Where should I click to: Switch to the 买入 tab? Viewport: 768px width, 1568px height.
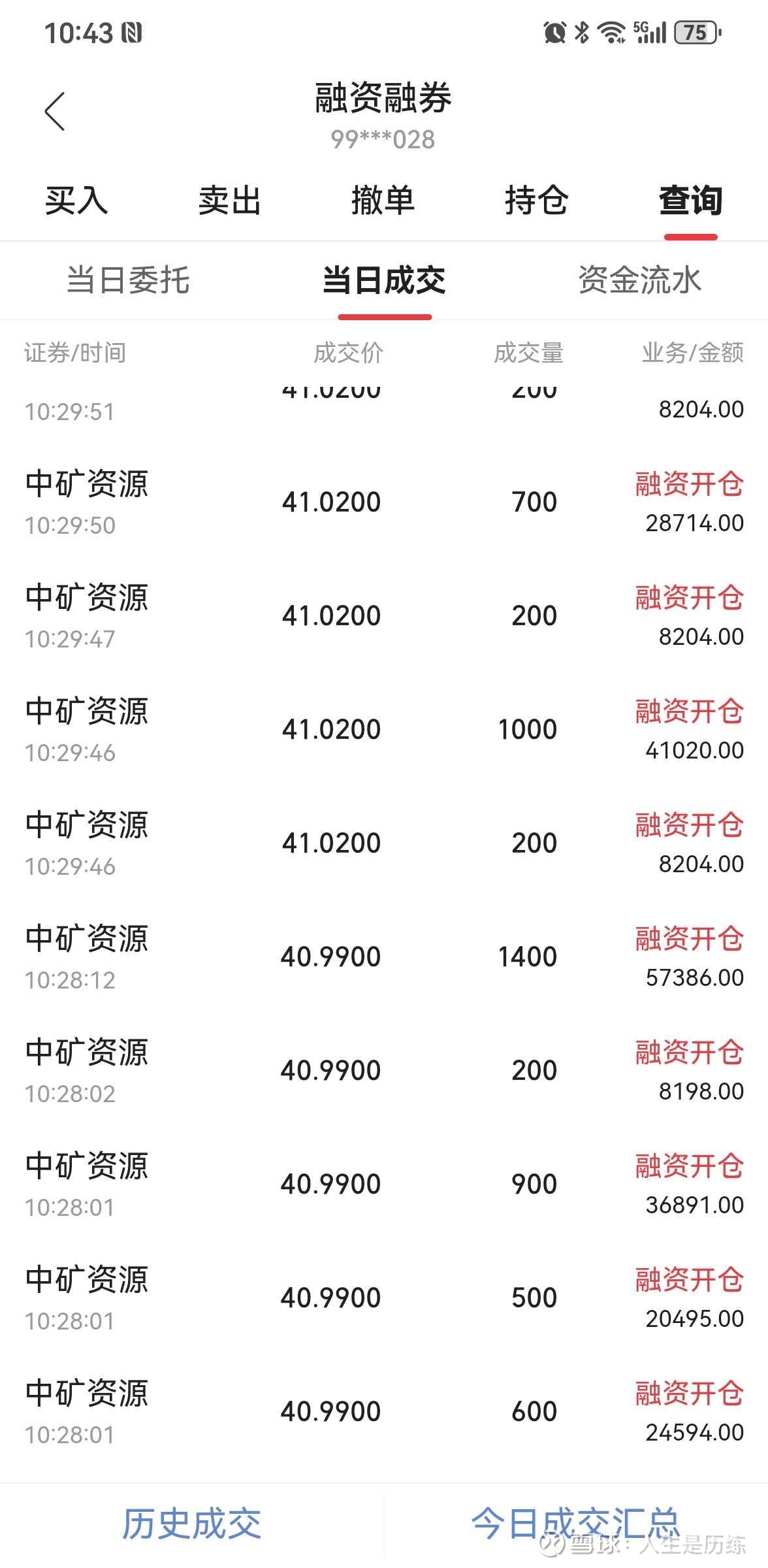pos(76,200)
